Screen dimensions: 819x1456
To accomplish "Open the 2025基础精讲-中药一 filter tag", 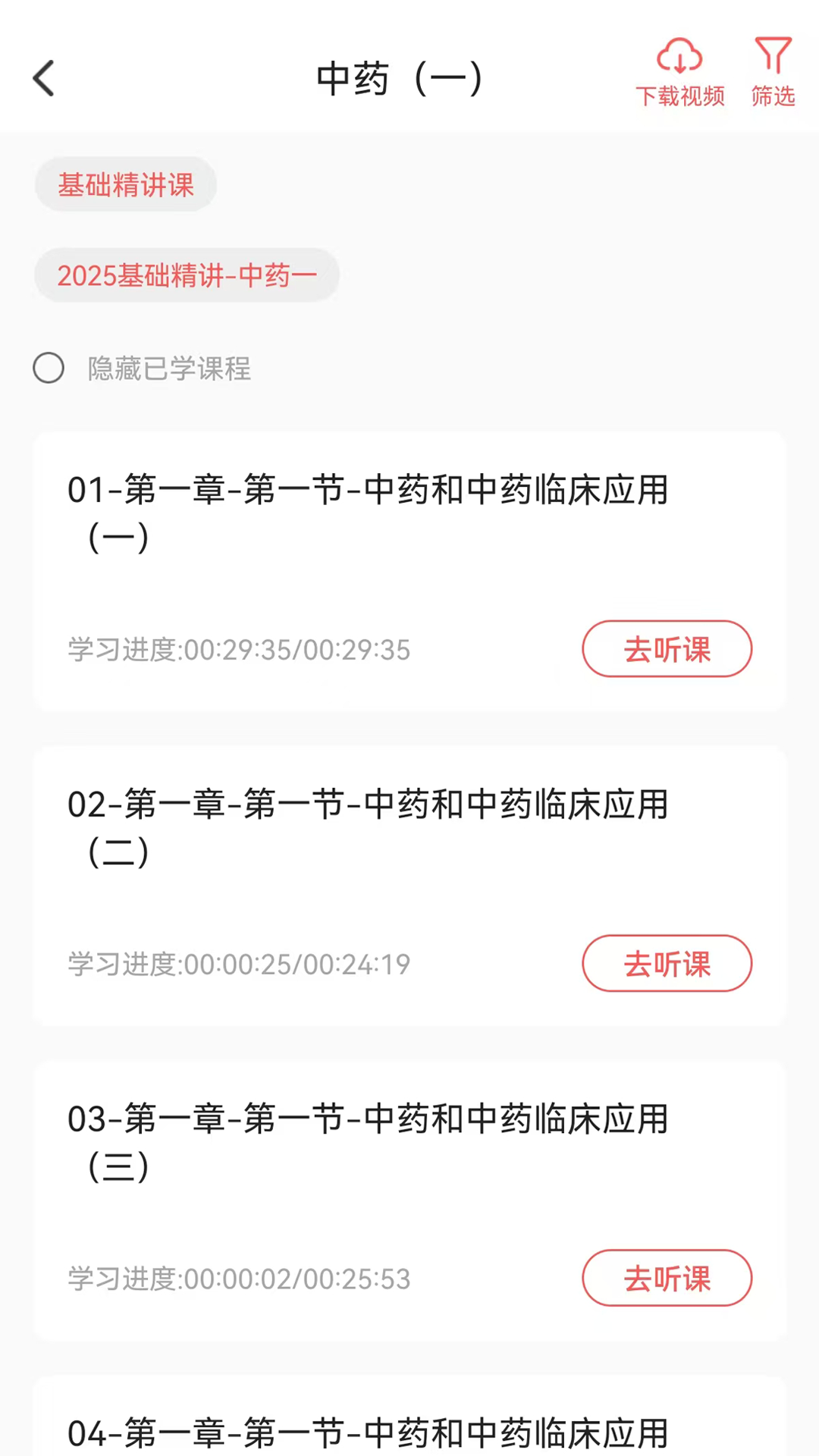I will click(x=187, y=275).
